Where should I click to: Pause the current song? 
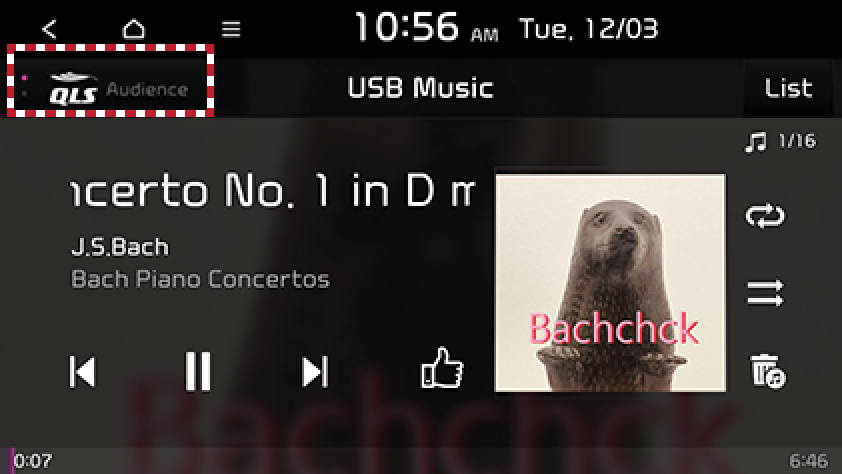pyautogui.click(x=198, y=372)
